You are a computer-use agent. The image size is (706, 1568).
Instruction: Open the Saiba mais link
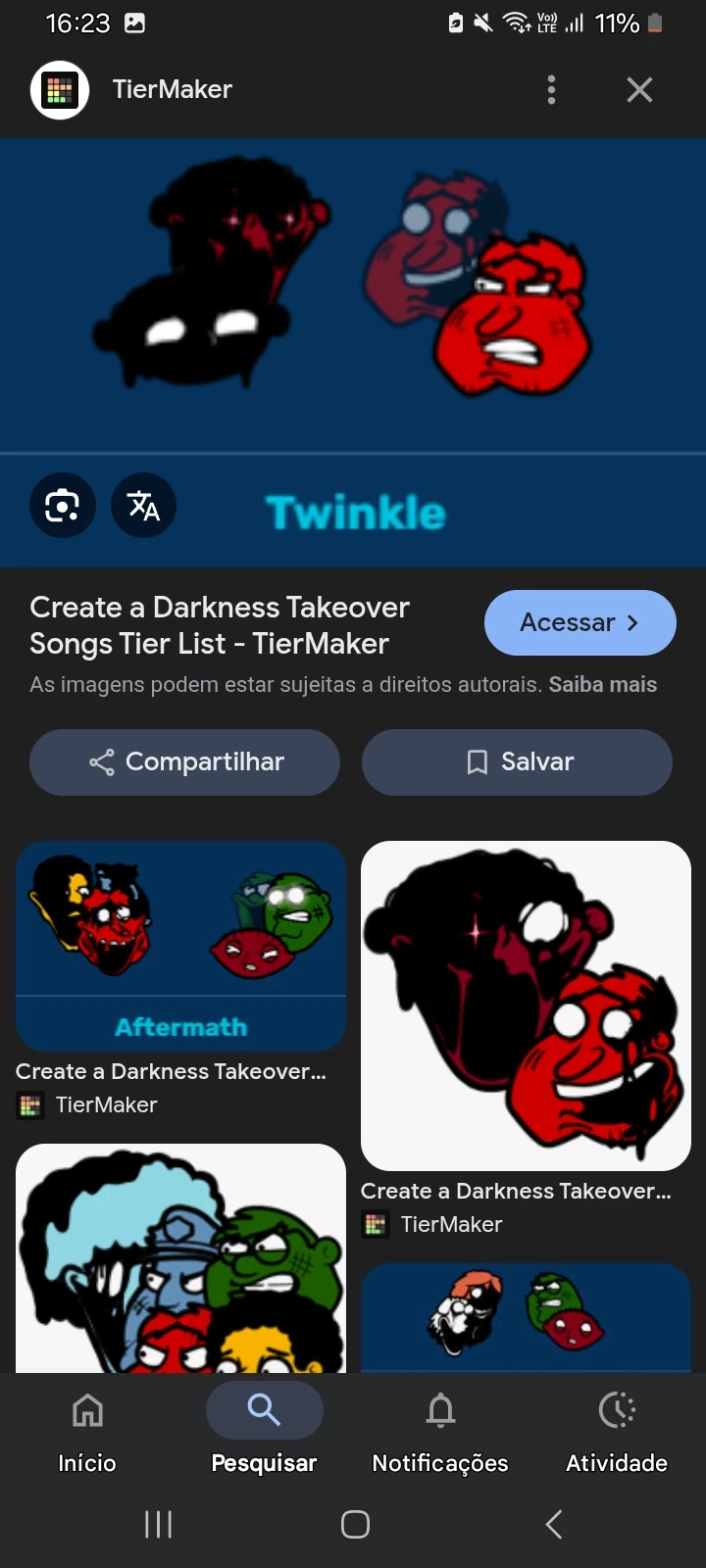(x=602, y=684)
